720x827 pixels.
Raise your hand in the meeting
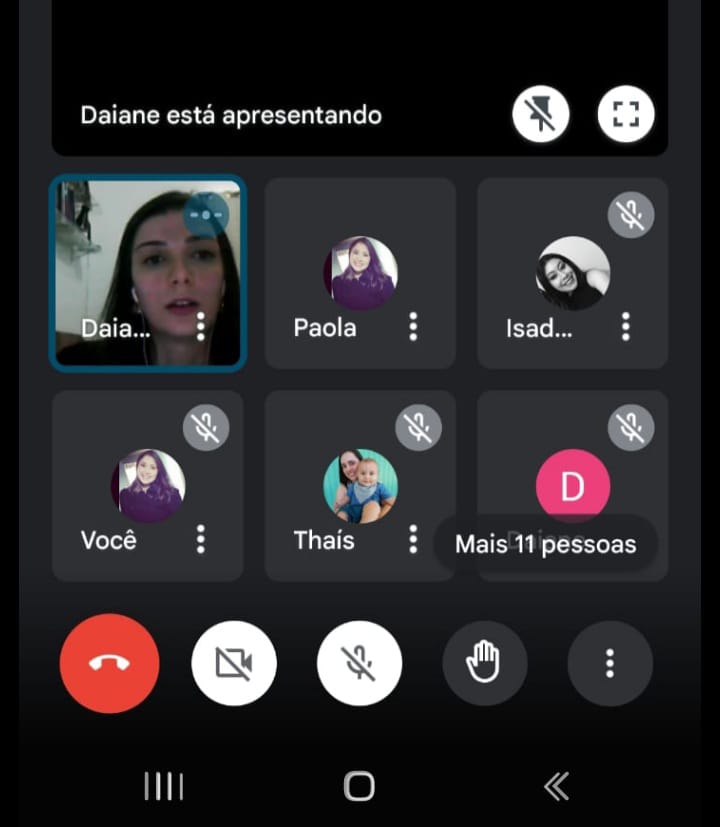click(x=485, y=663)
